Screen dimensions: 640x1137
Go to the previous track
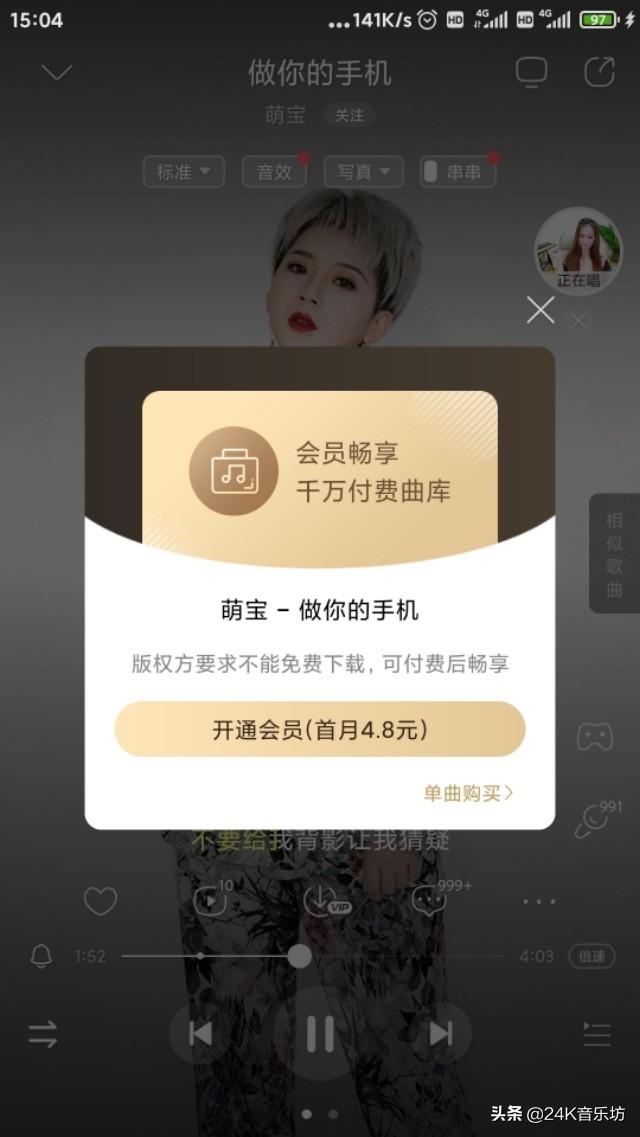tap(200, 1033)
